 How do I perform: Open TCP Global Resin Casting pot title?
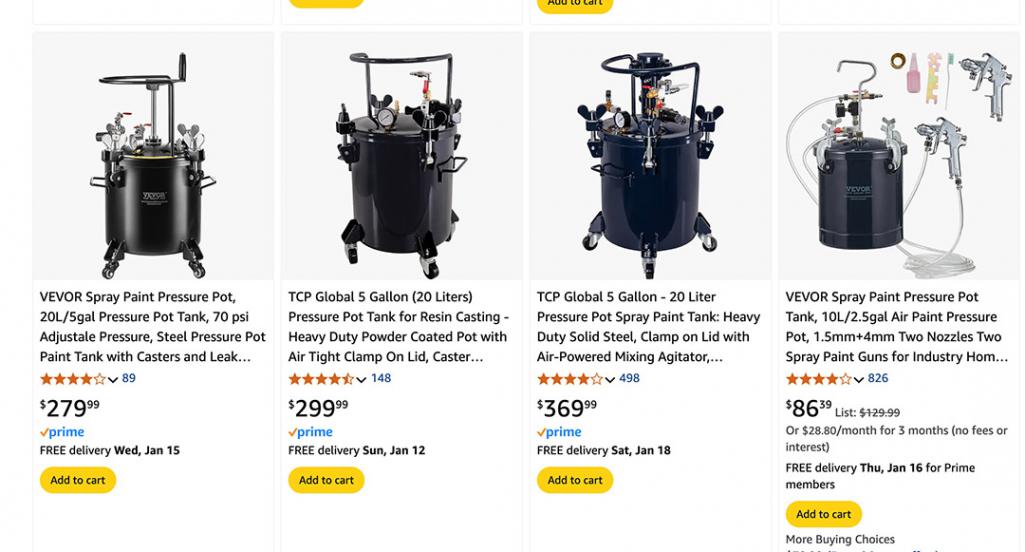[x=400, y=326]
